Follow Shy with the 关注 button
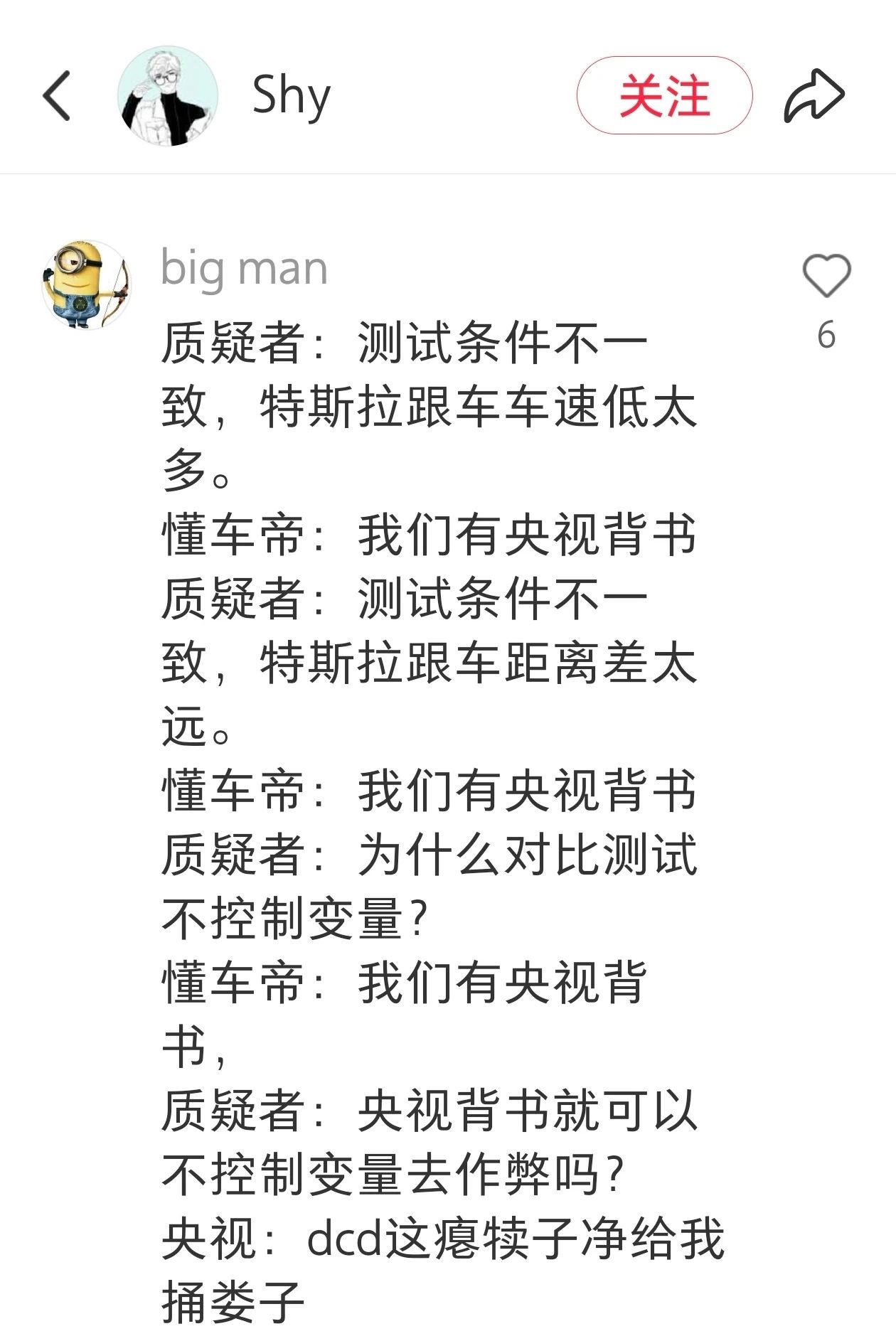Image resolution: width=896 pixels, height=1341 pixels. [x=664, y=95]
